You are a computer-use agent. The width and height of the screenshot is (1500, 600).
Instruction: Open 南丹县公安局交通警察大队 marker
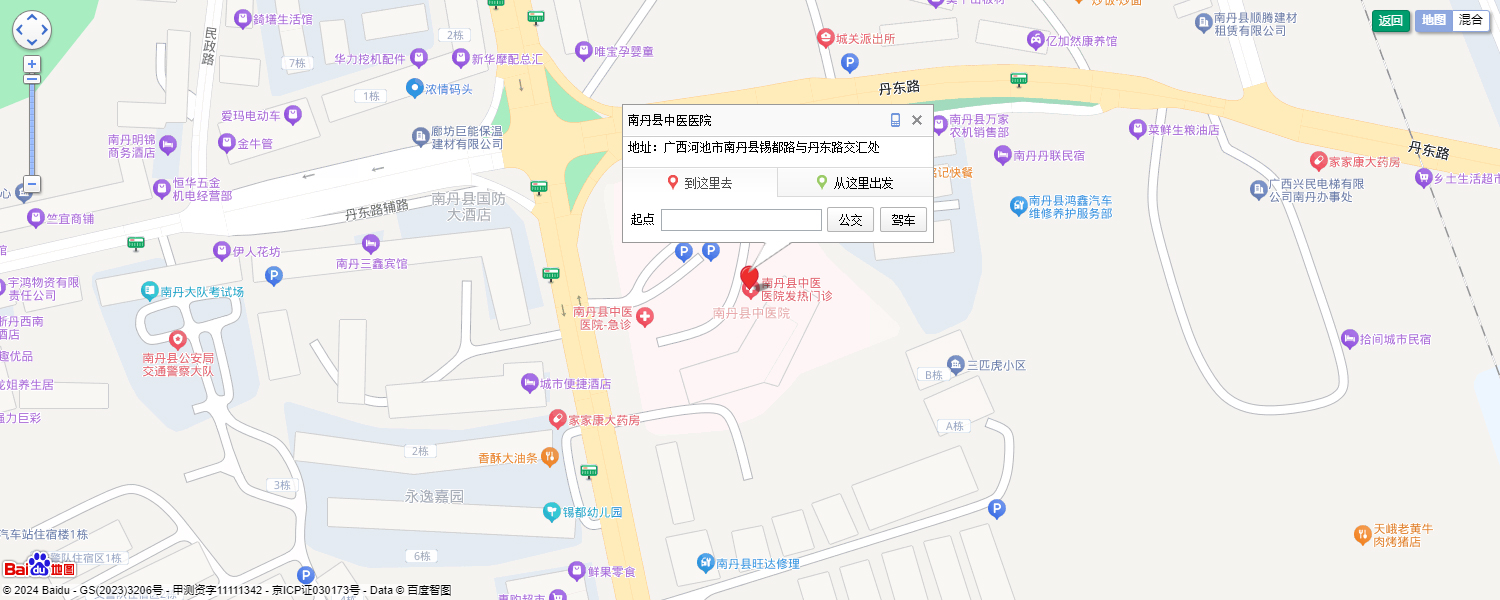[x=178, y=340]
